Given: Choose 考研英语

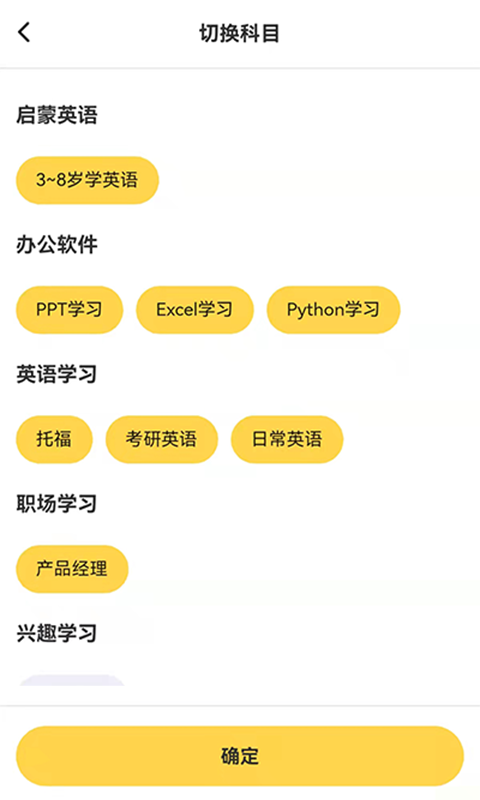Looking at the screenshot, I should [162, 439].
